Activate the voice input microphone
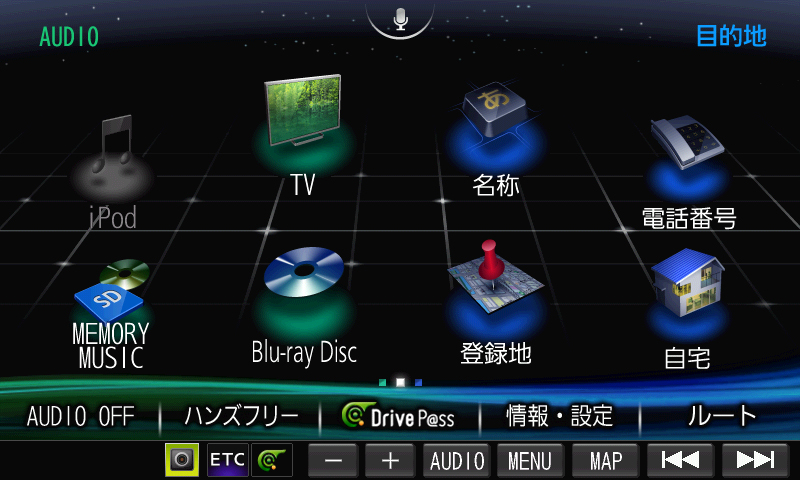This screenshot has width=800, height=480. point(400,18)
